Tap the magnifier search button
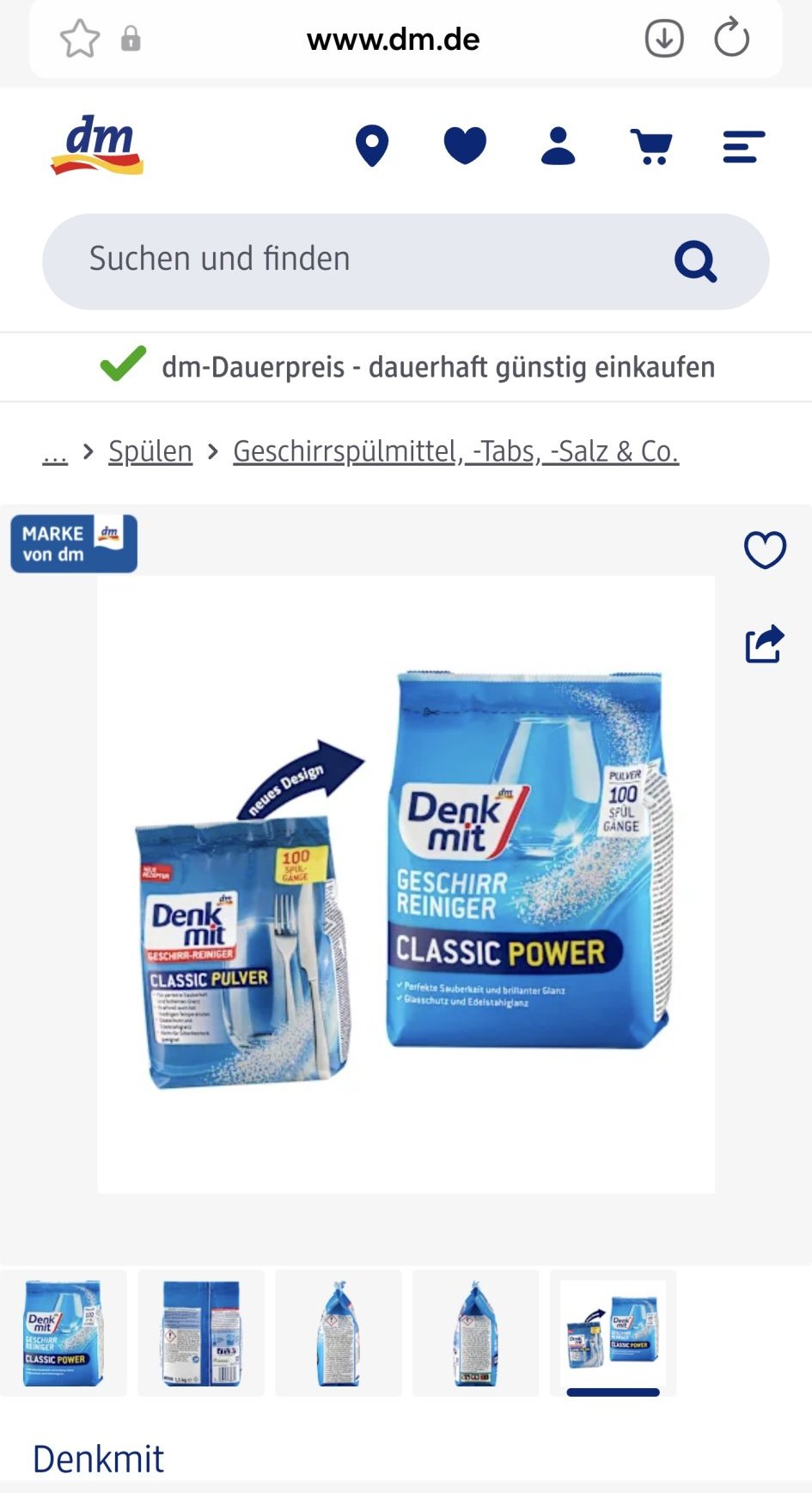The width and height of the screenshot is (812, 1493). (x=695, y=261)
